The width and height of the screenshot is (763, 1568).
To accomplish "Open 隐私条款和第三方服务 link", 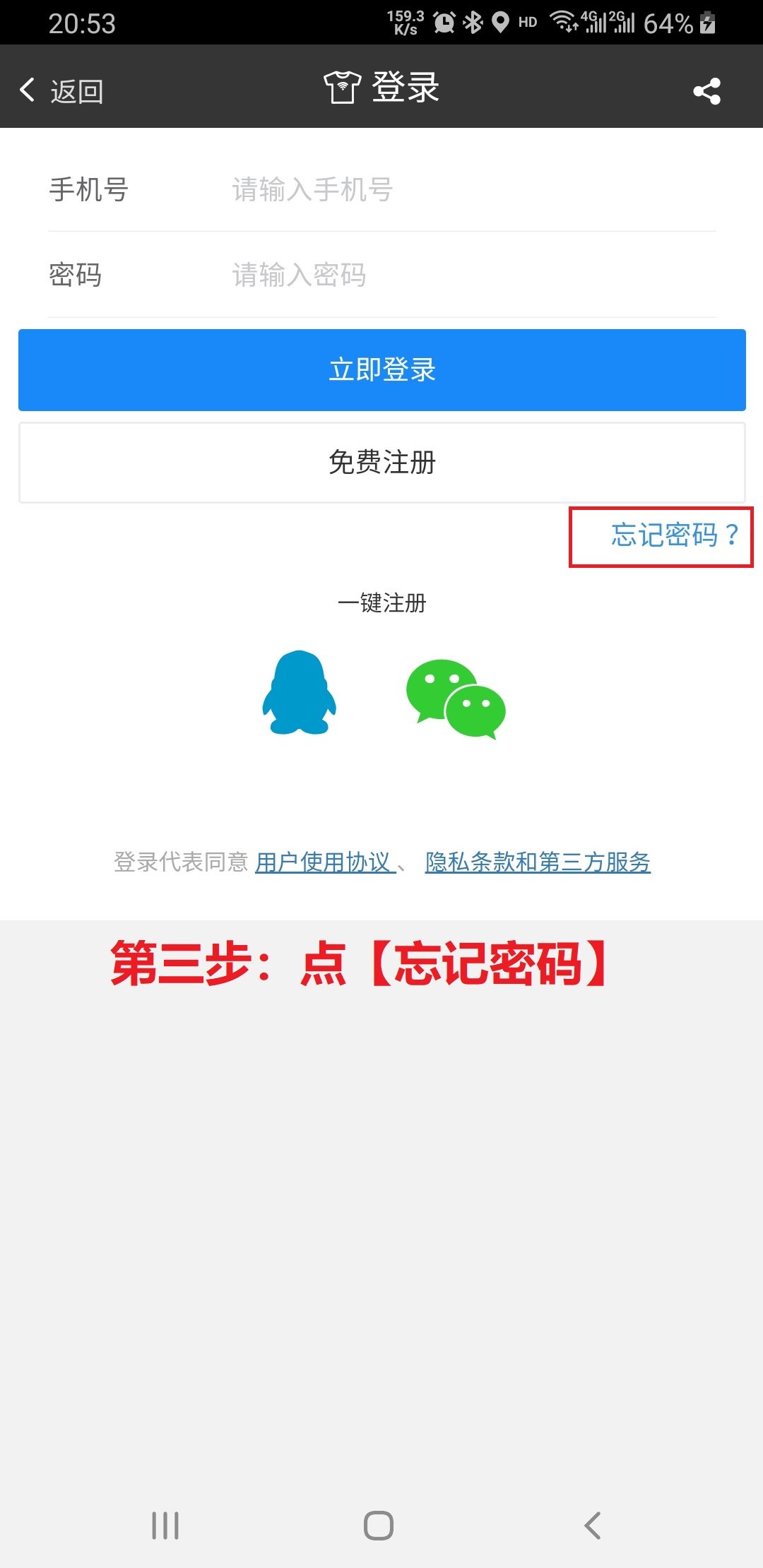I will click(x=537, y=862).
